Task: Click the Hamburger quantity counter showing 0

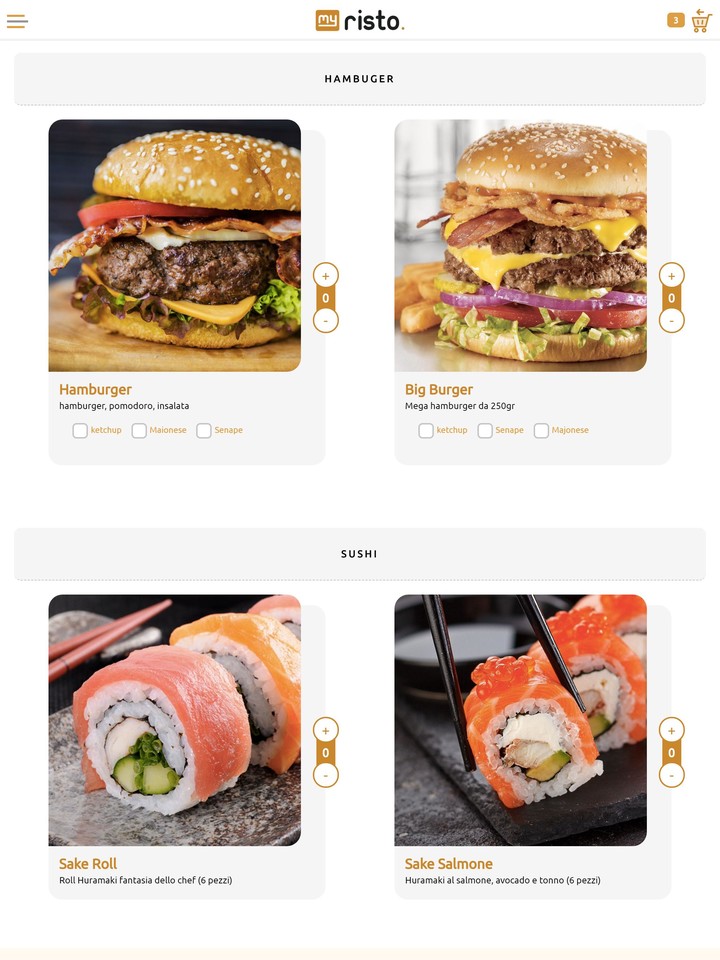Action: click(x=325, y=296)
